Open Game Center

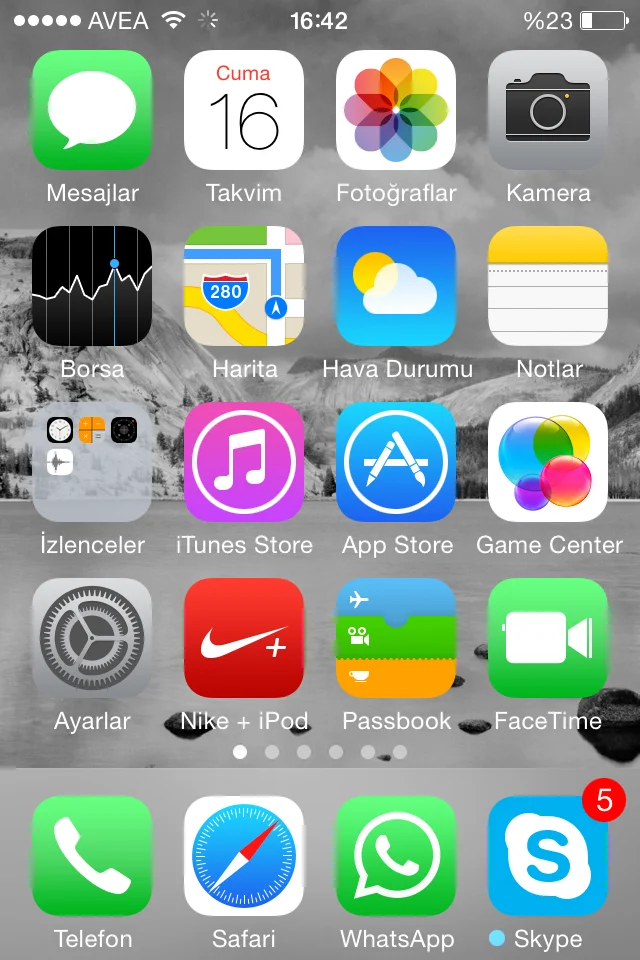coord(548,462)
